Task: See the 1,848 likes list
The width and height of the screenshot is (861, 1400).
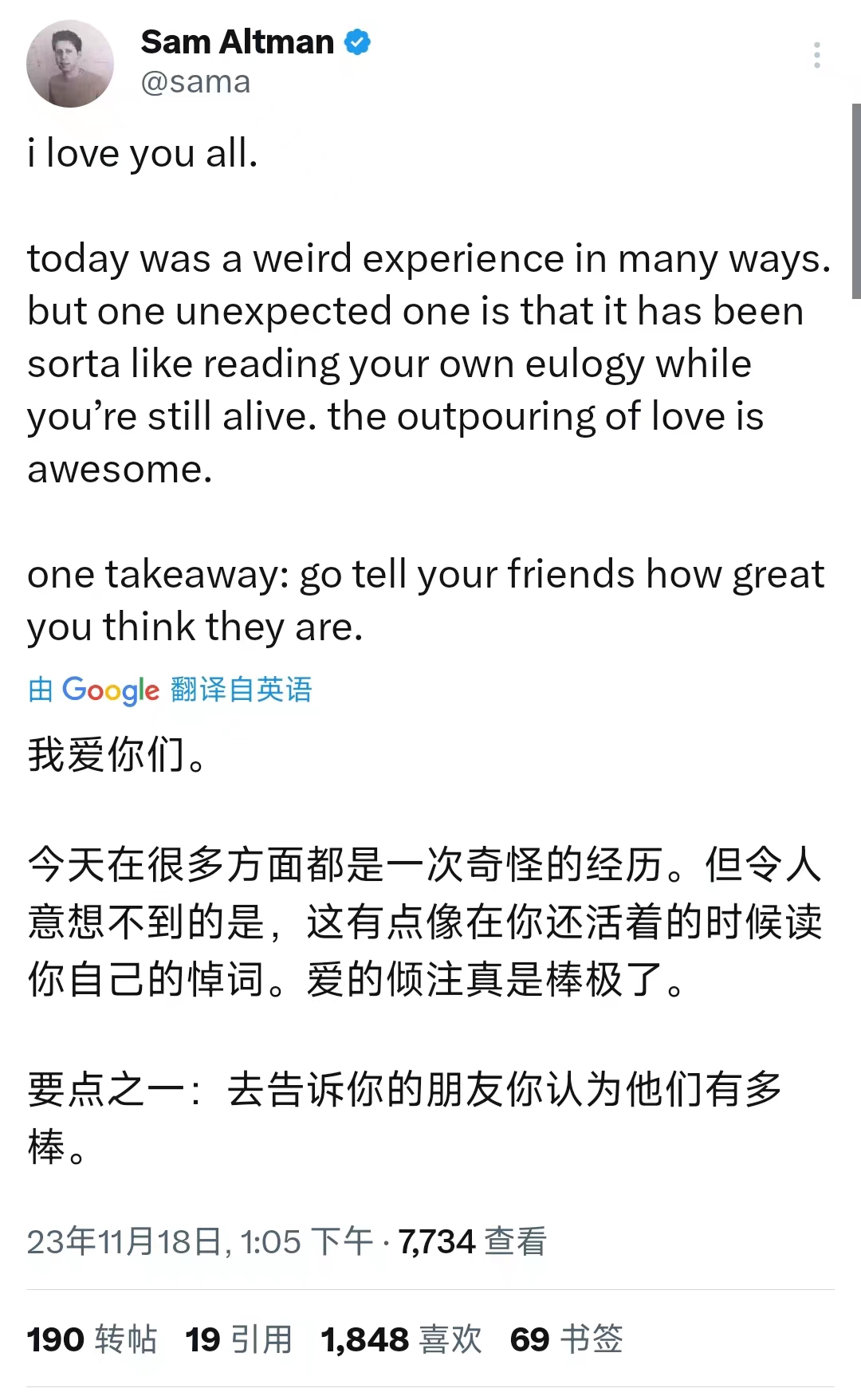Action: coord(401,1339)
